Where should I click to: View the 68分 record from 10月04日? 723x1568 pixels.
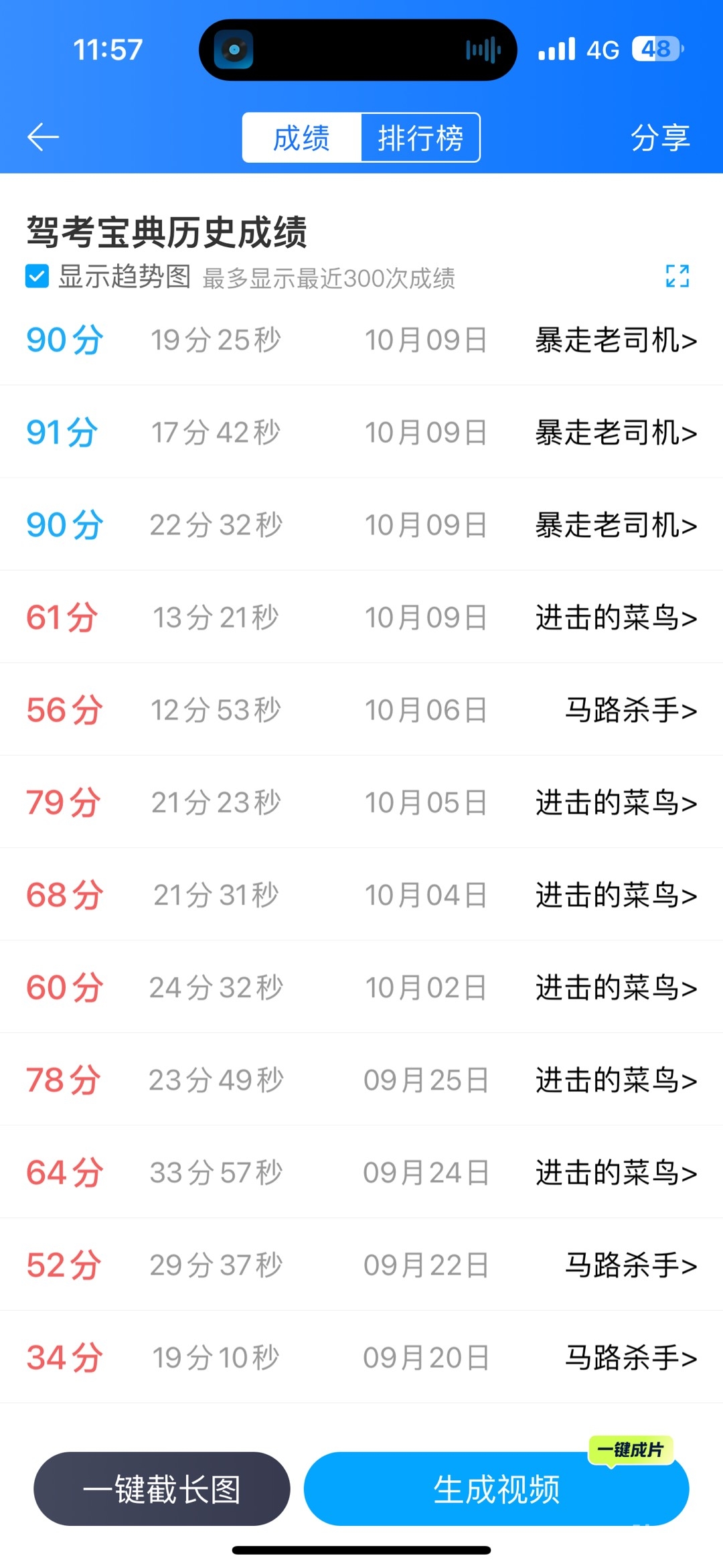(x=361, y=895)
